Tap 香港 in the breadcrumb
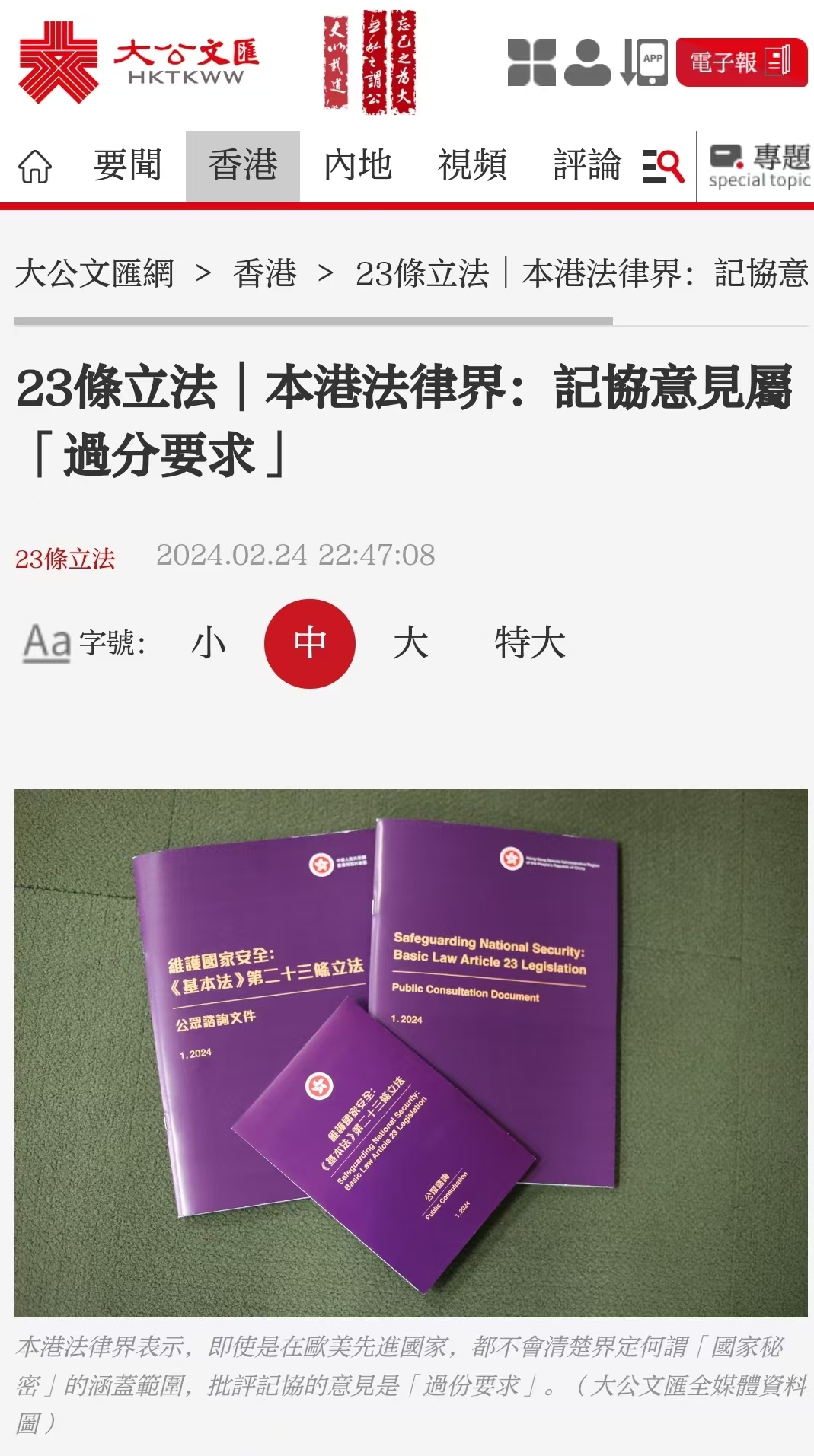This screenshot has width=814, height=1456. point(264,273)
